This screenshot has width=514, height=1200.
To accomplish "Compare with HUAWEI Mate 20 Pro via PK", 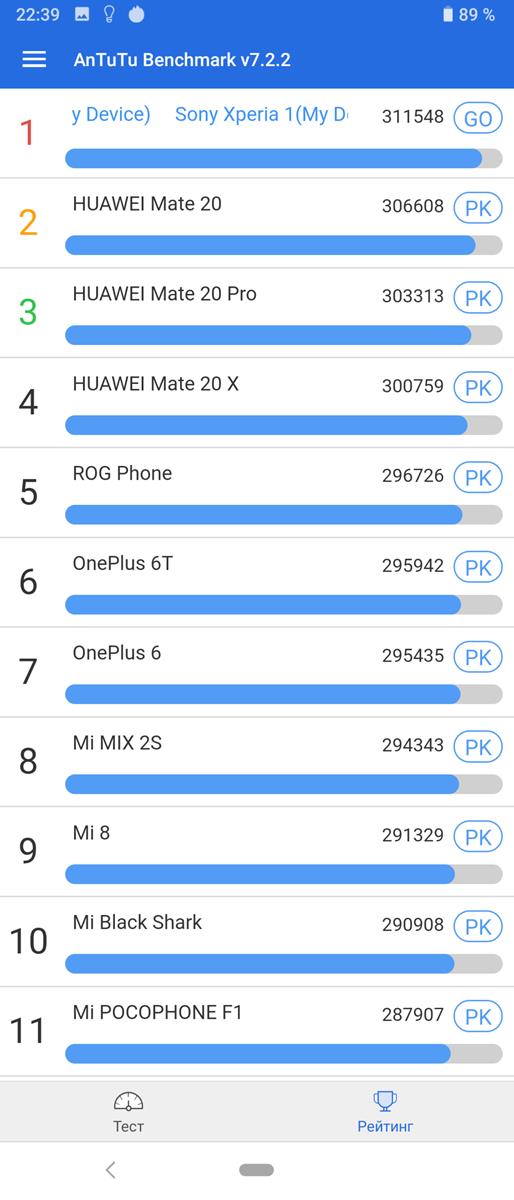I will point(478,298).
